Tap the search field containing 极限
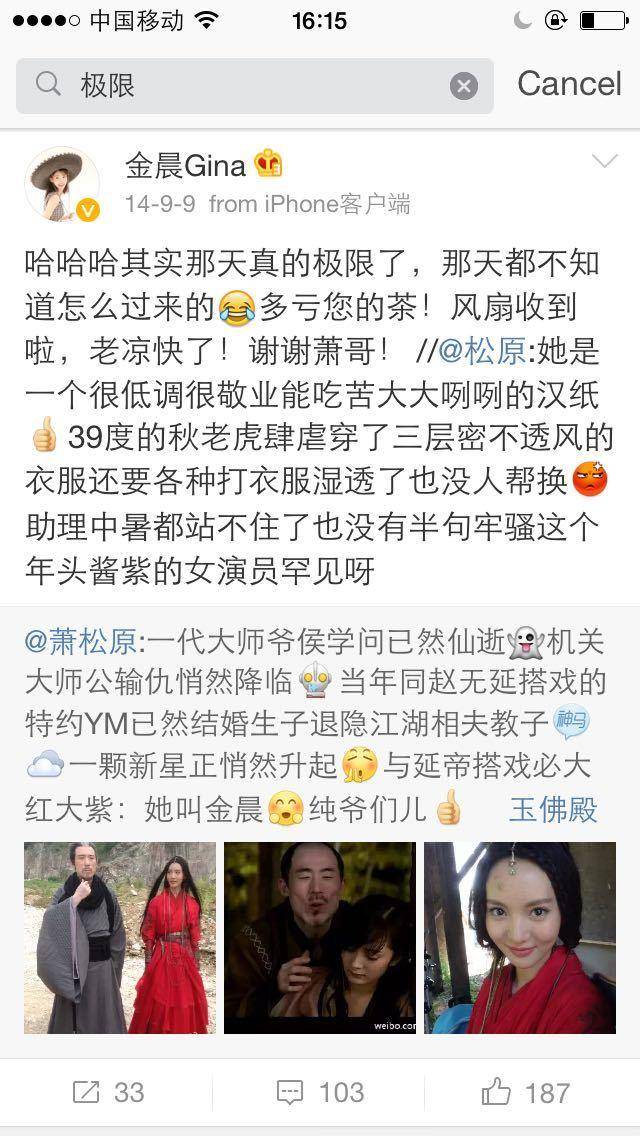Image resolution: width=640 pixels, height=1136 pixels. (254, 86)
